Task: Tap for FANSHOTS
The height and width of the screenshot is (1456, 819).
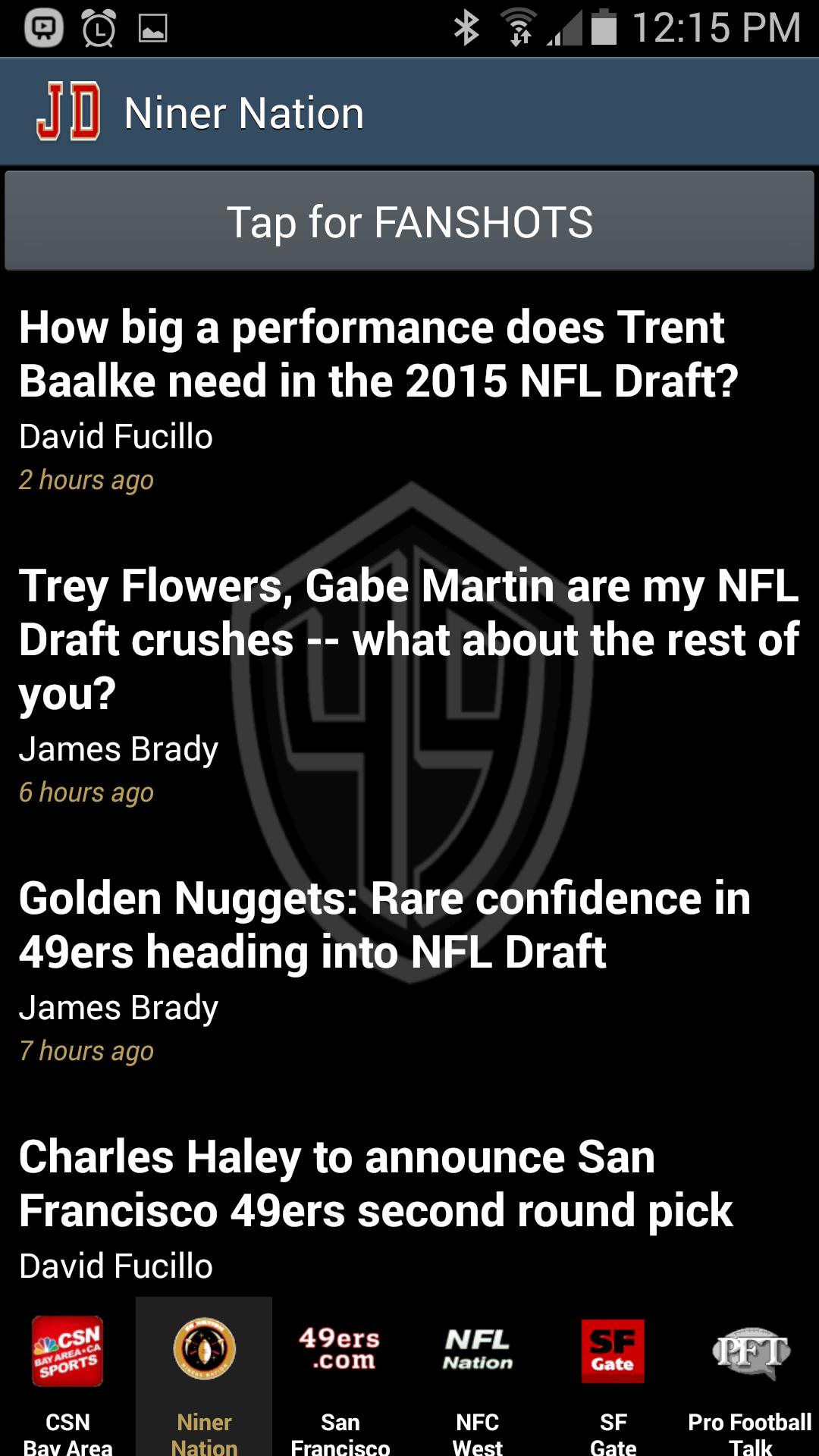Action: click(409, 221)
